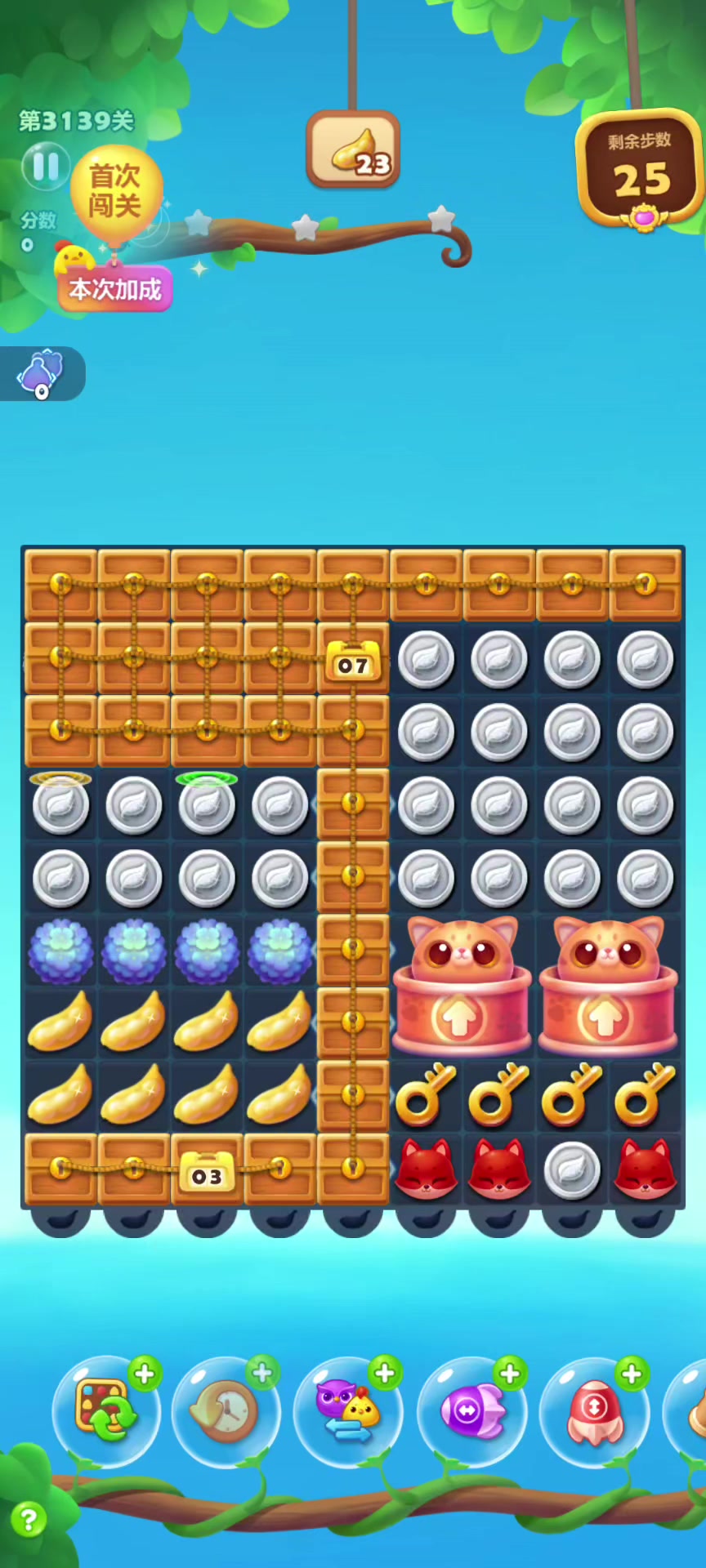Use the clock extra-time booster
Screen dimensions: 706x1568
click(x=226, y=1410)
